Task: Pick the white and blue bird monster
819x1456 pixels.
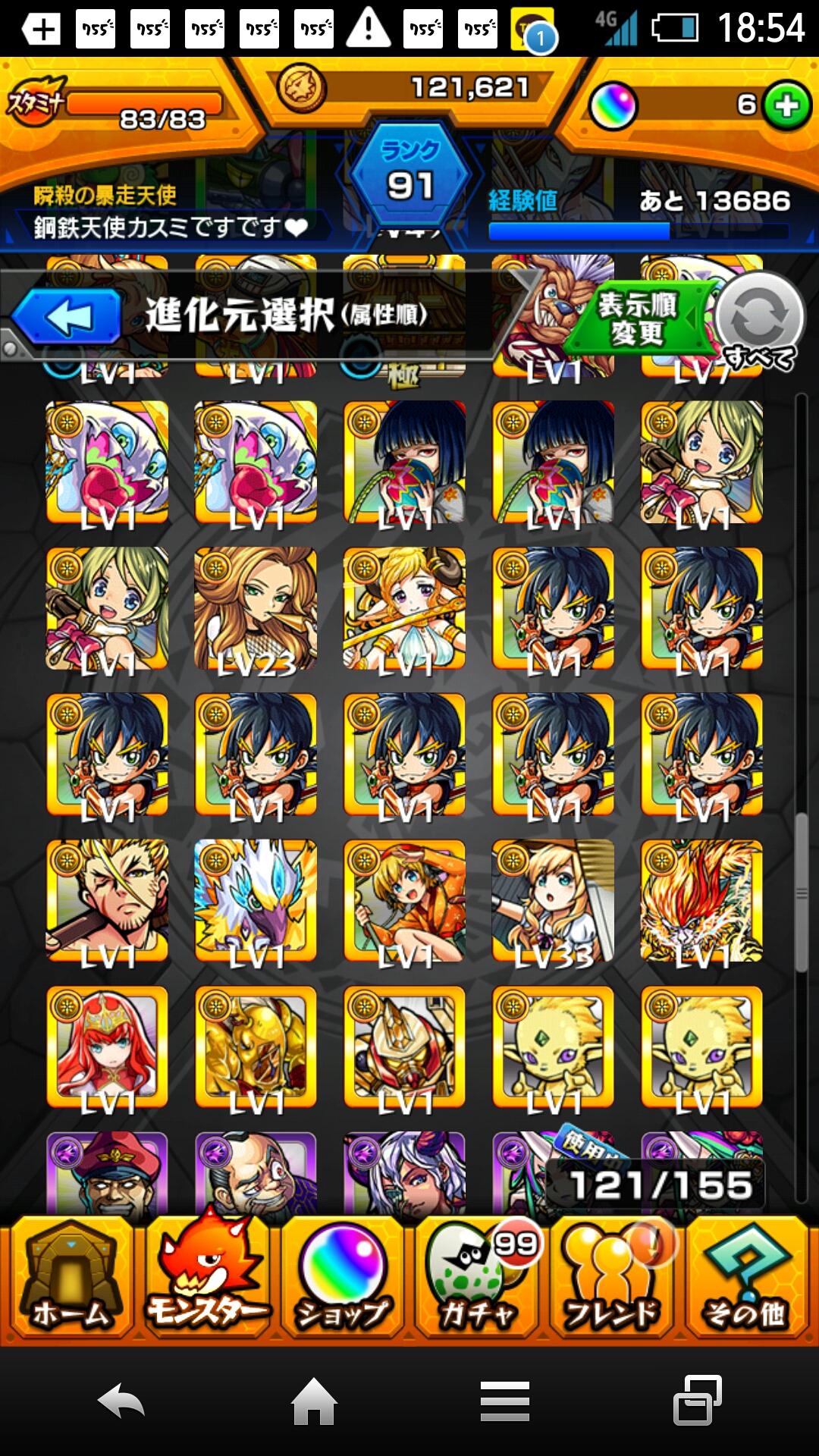Action: coord(256,901)
